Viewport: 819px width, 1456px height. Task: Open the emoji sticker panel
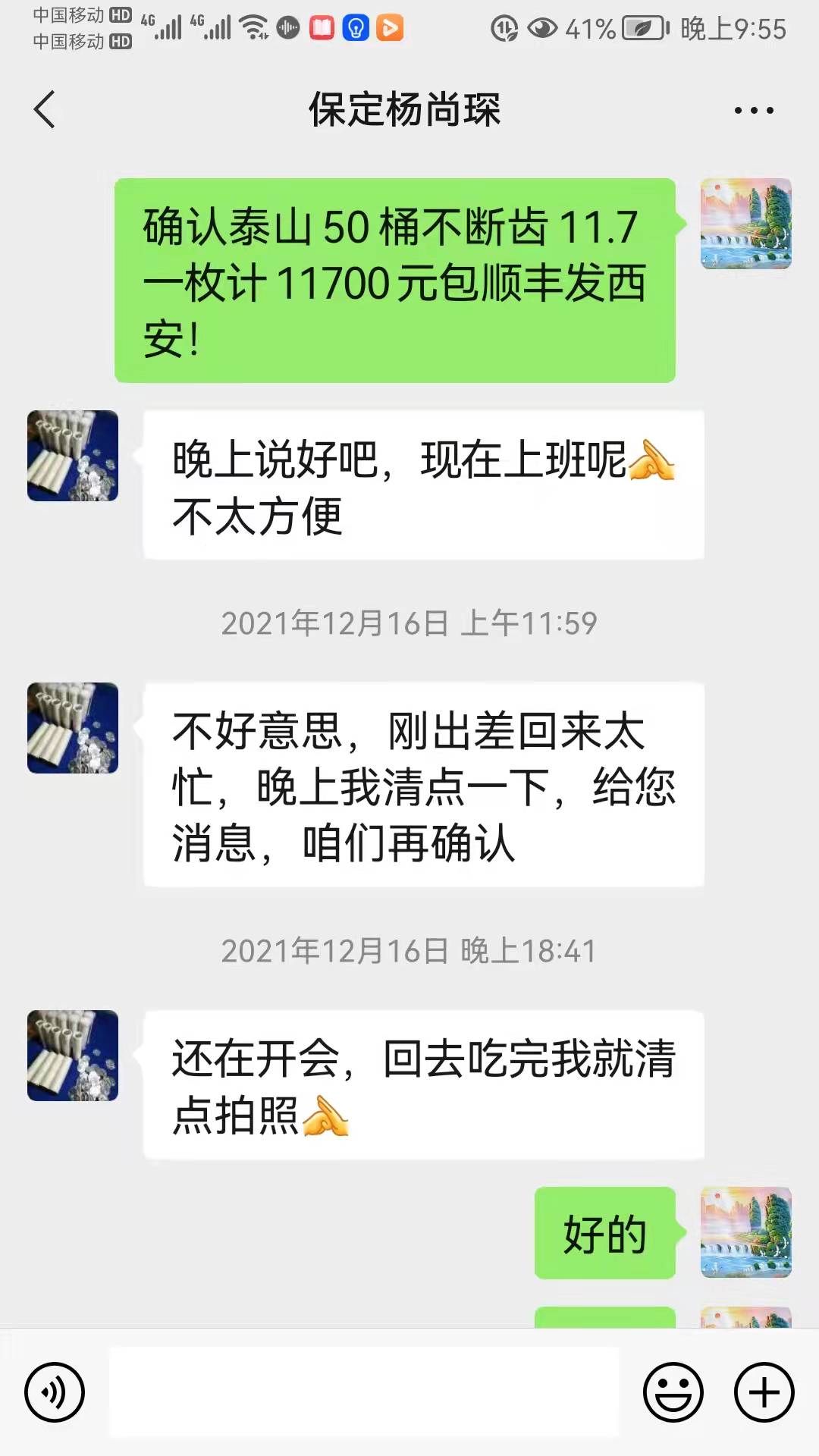point(673,1392)
